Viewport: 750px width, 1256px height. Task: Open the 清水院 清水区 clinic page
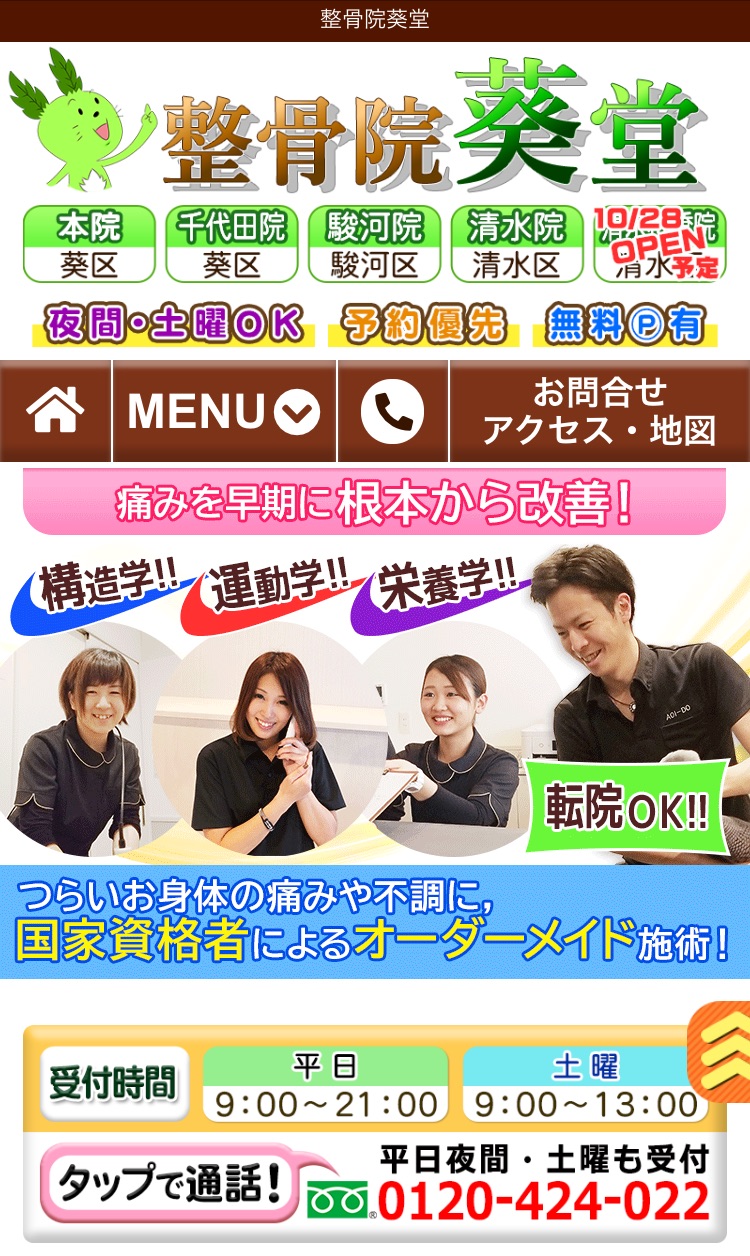(x=517, y=245)
